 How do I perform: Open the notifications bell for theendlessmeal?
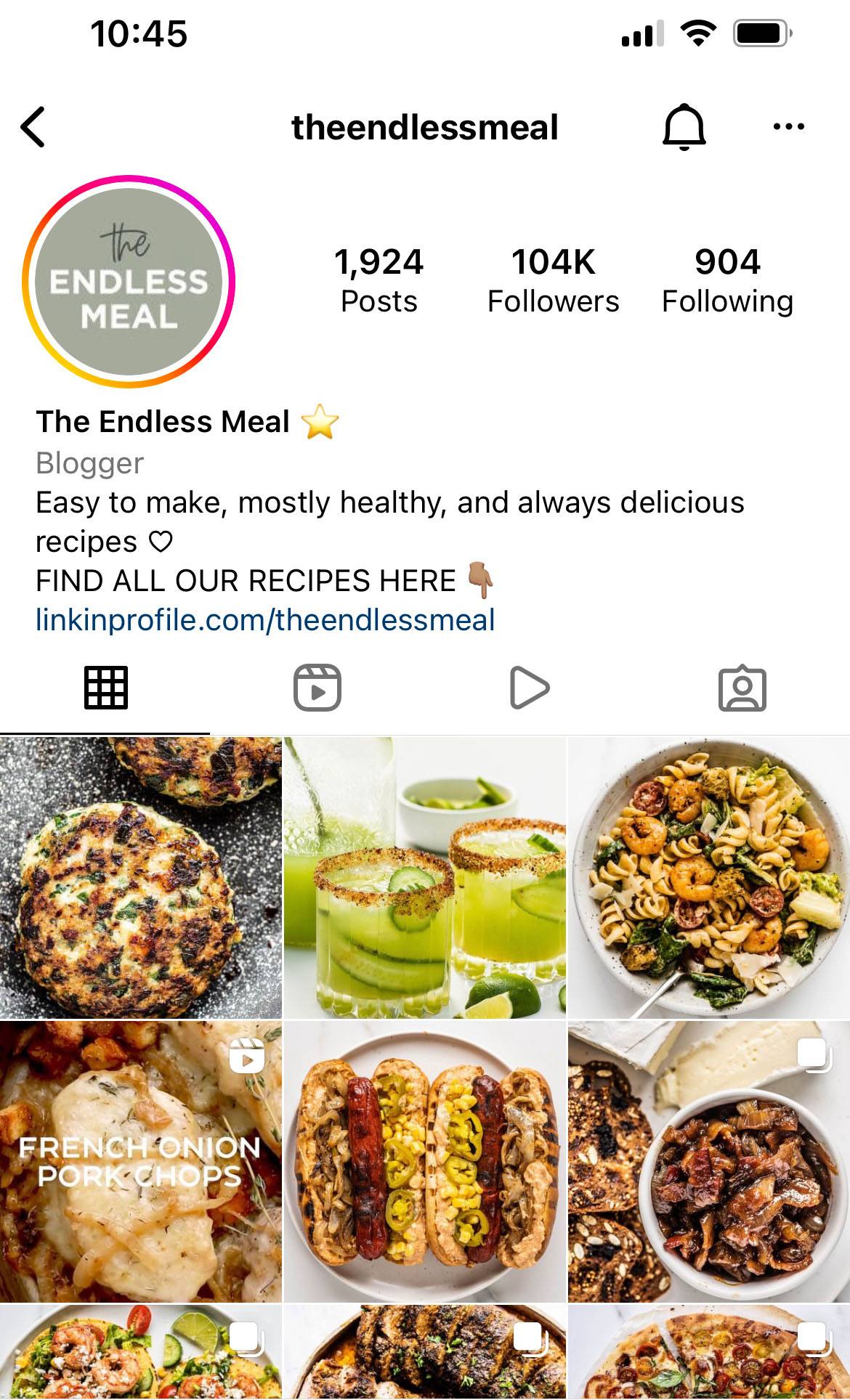click(684, 127)
